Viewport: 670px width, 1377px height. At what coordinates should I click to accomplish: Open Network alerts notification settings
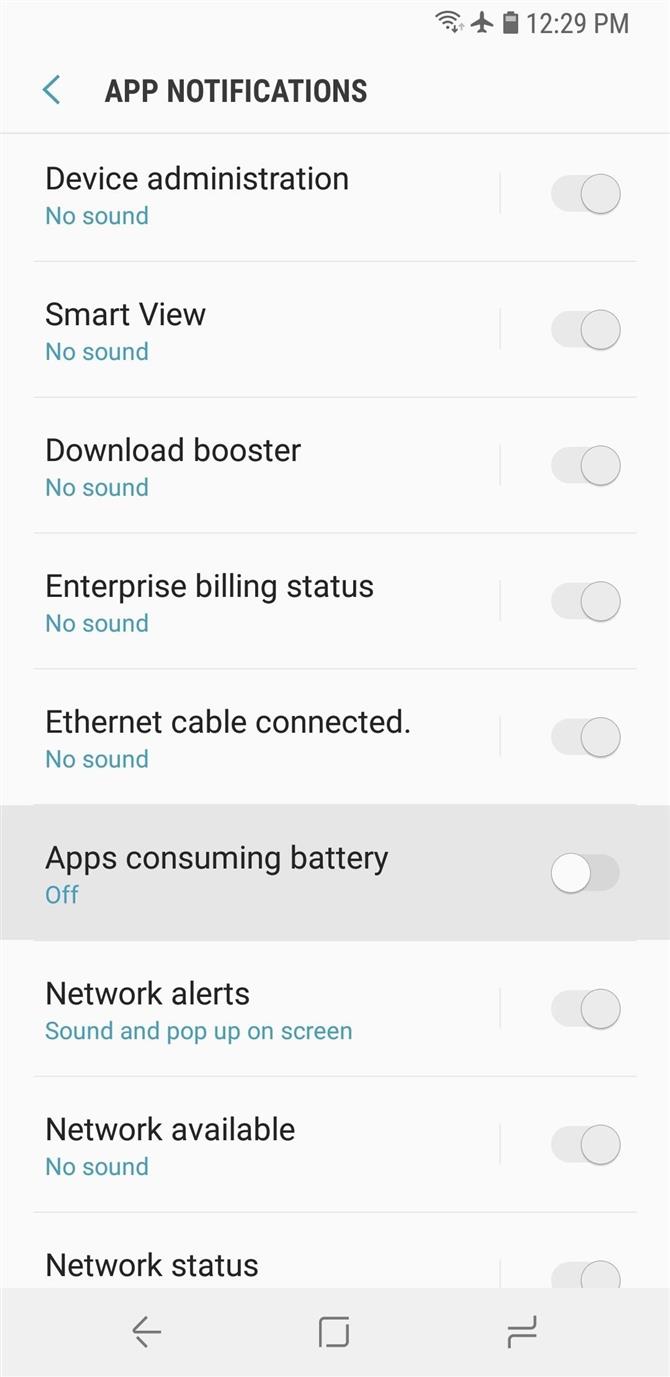pyautogui.click(x=266, y=1009)
